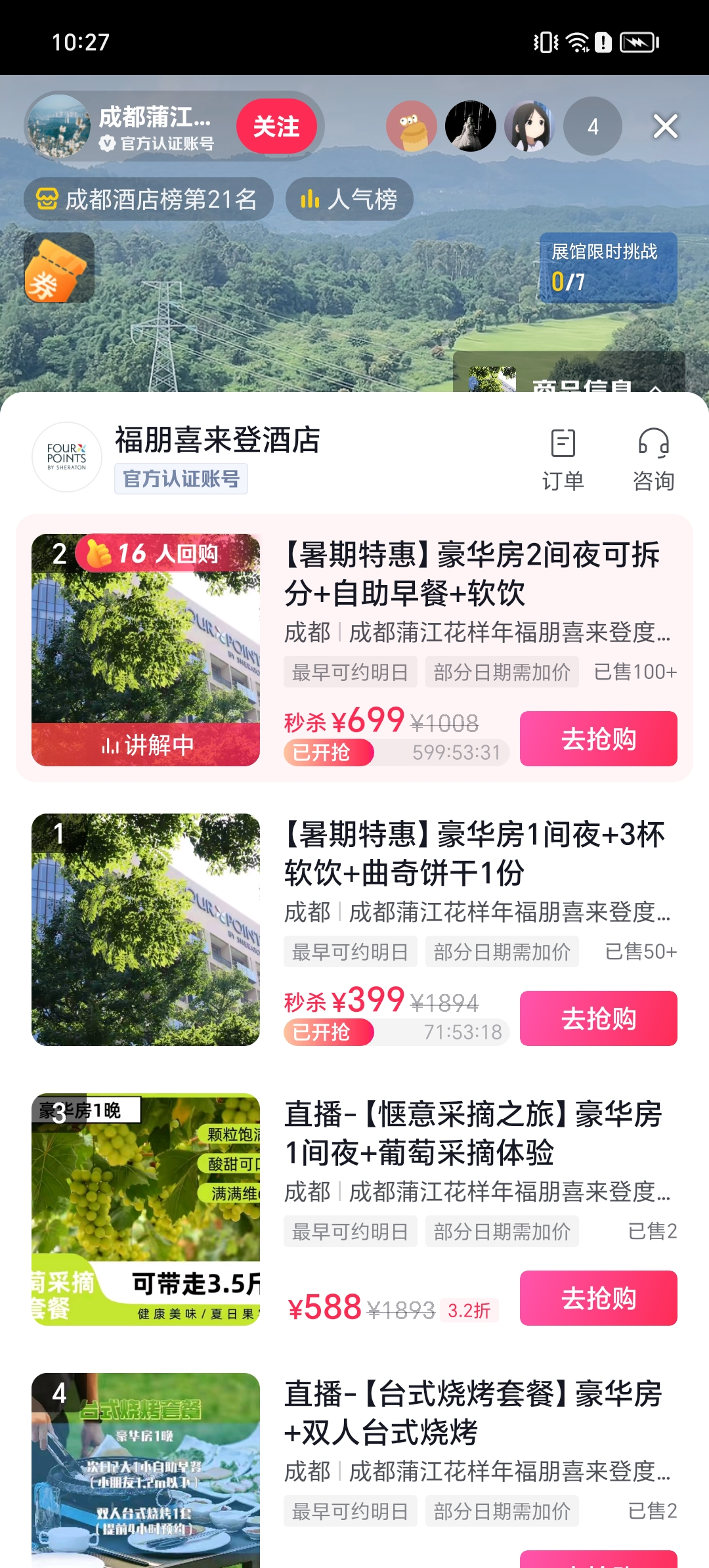Open the coupon 券 icon
Viewport: 709px width, 1568px height.
point(58,268)
